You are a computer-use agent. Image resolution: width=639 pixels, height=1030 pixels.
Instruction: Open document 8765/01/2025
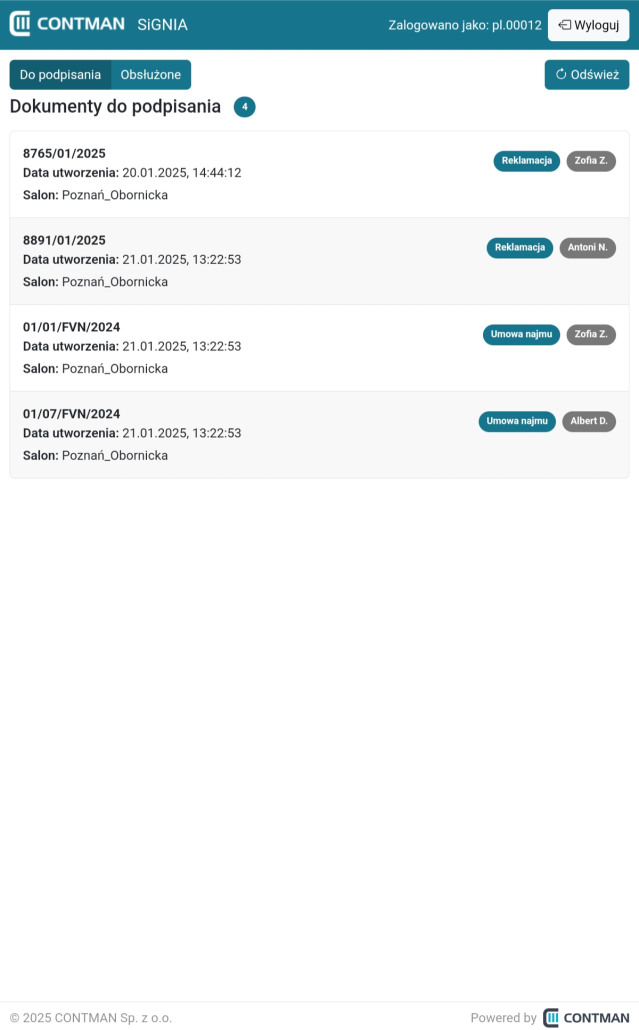click(319, 174)
